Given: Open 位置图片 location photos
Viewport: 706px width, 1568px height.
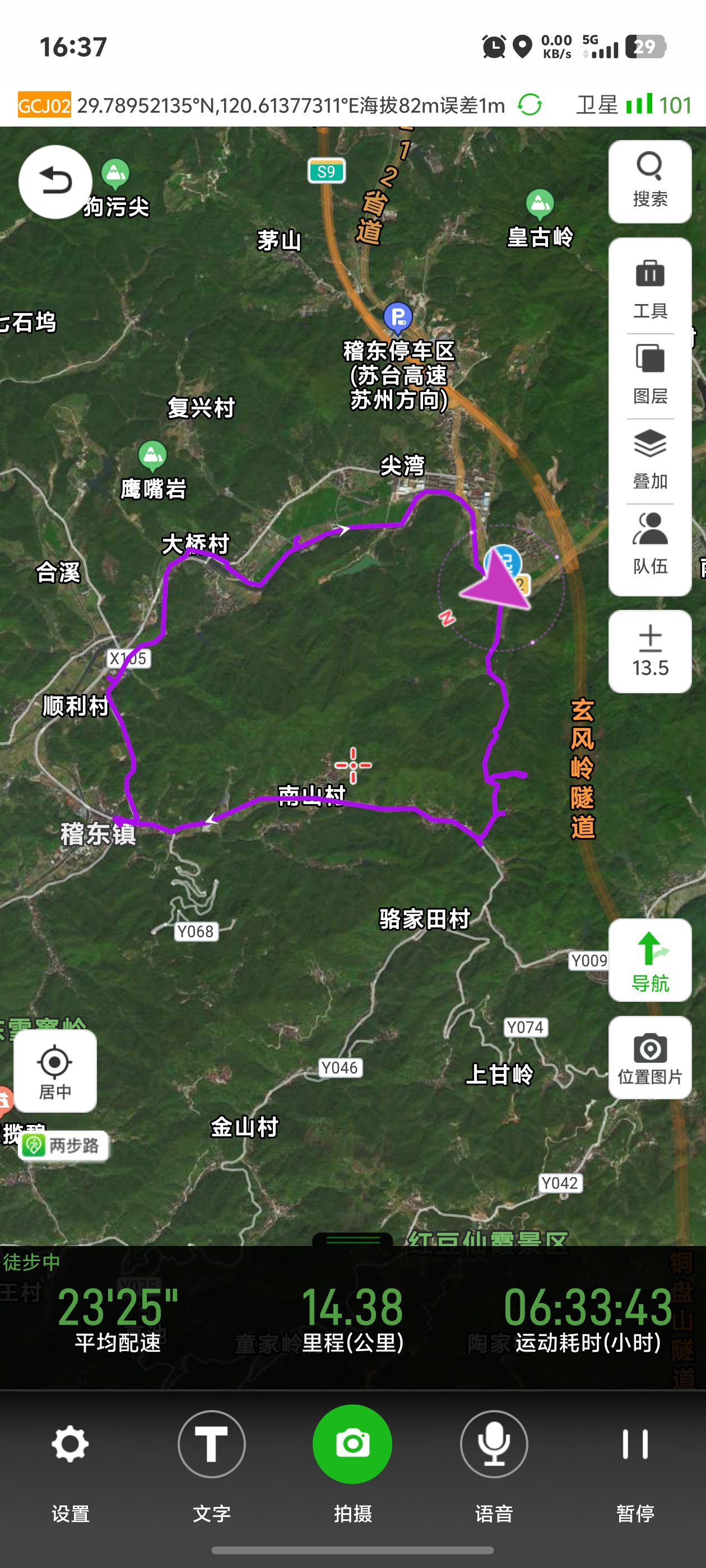Looking at the screenshot, I should (649, 1058).
